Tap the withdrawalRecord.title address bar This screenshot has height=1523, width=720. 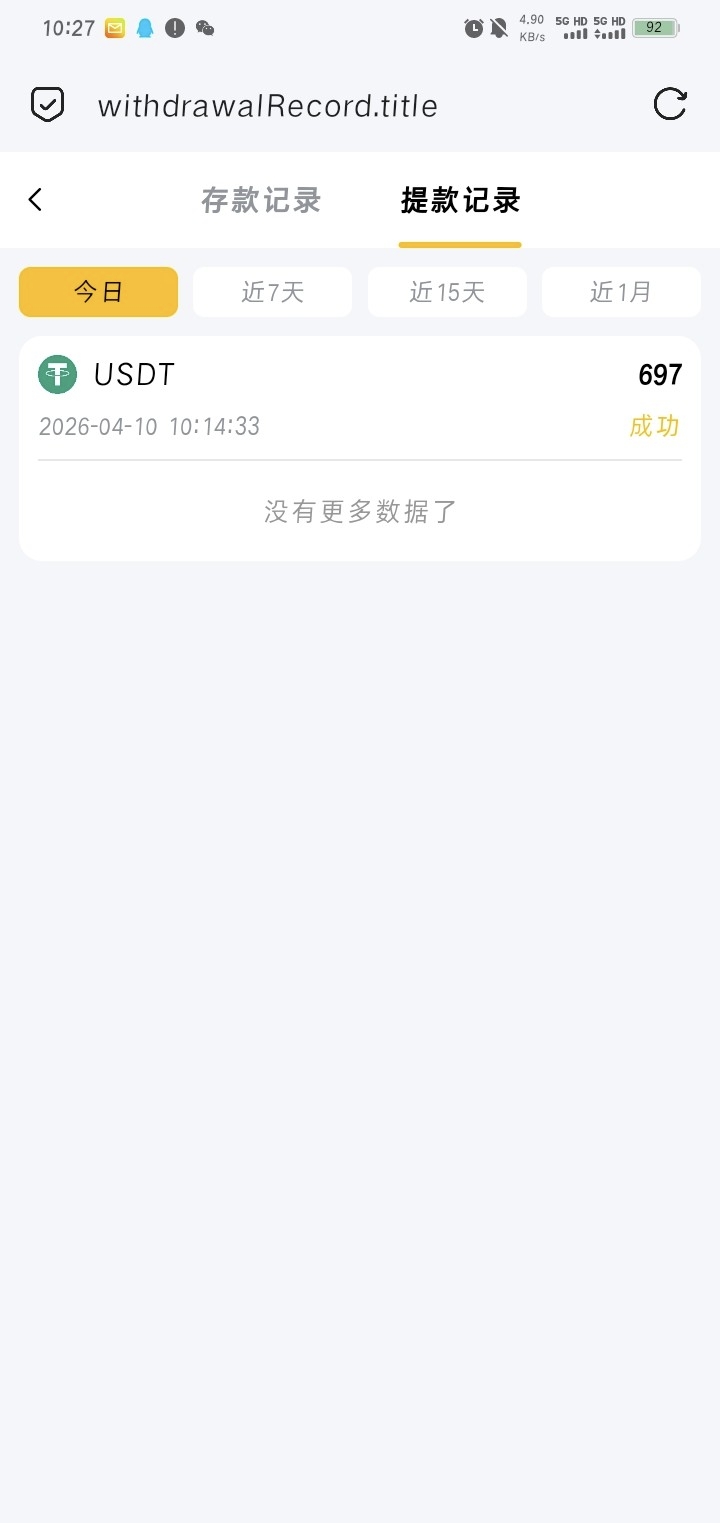click(268, 106)
